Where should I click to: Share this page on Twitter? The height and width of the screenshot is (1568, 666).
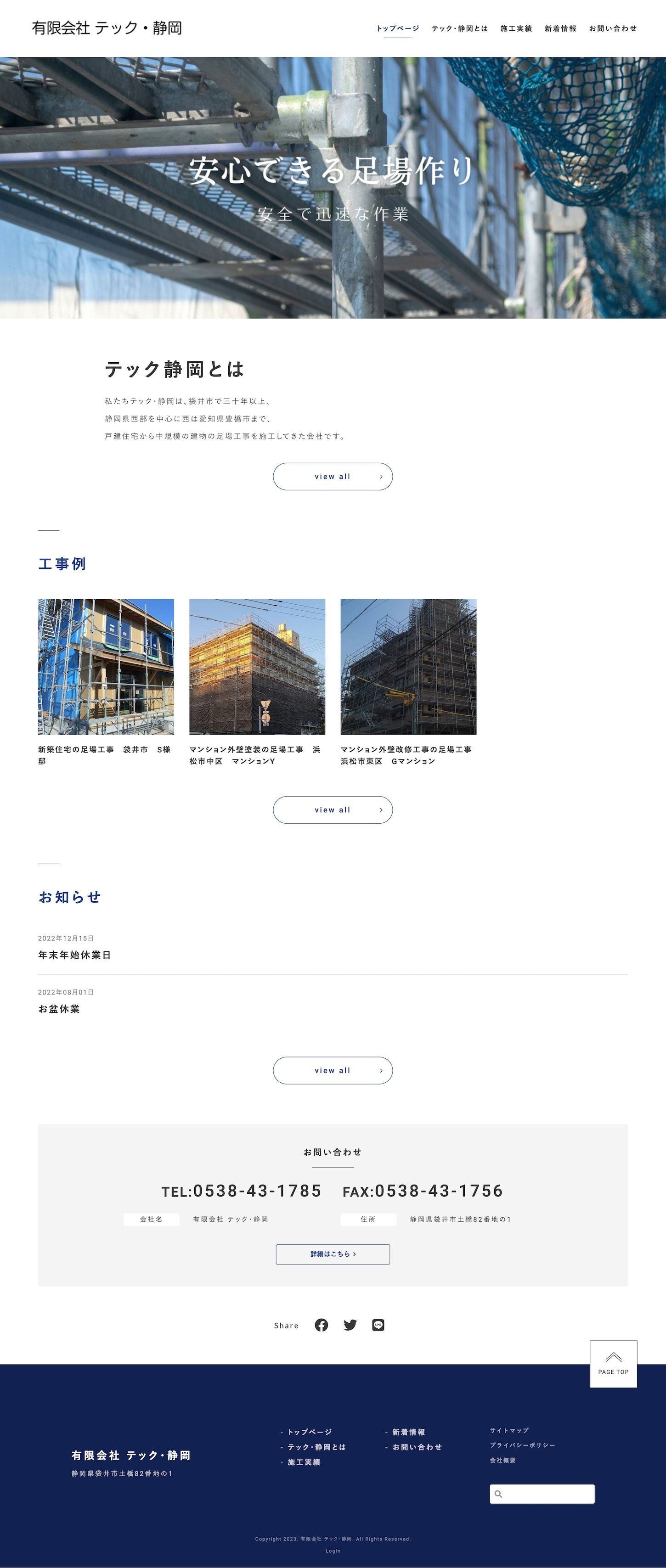pyautogui.click(x=350, y=1326)
